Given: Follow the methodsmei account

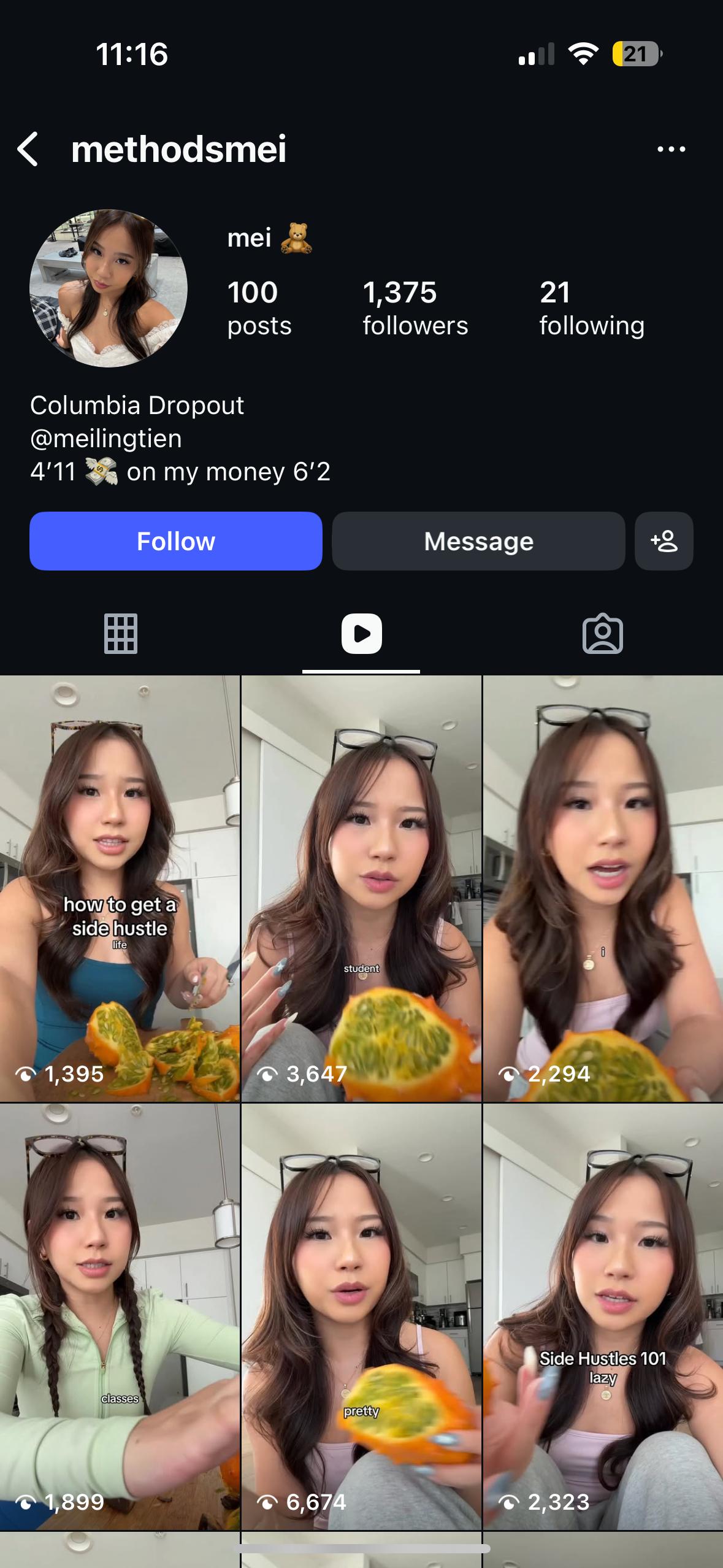Looking at the screenshot, I should pyautogui.click(x=176, y=541).
